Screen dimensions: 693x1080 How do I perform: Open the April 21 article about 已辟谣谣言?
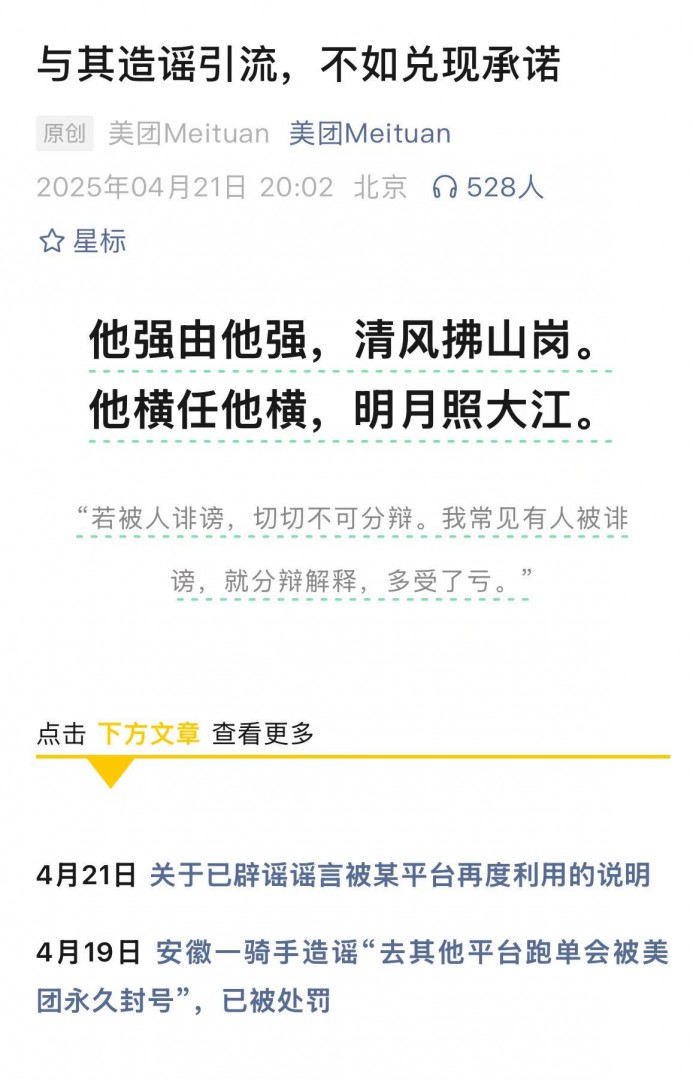point(399,875)
